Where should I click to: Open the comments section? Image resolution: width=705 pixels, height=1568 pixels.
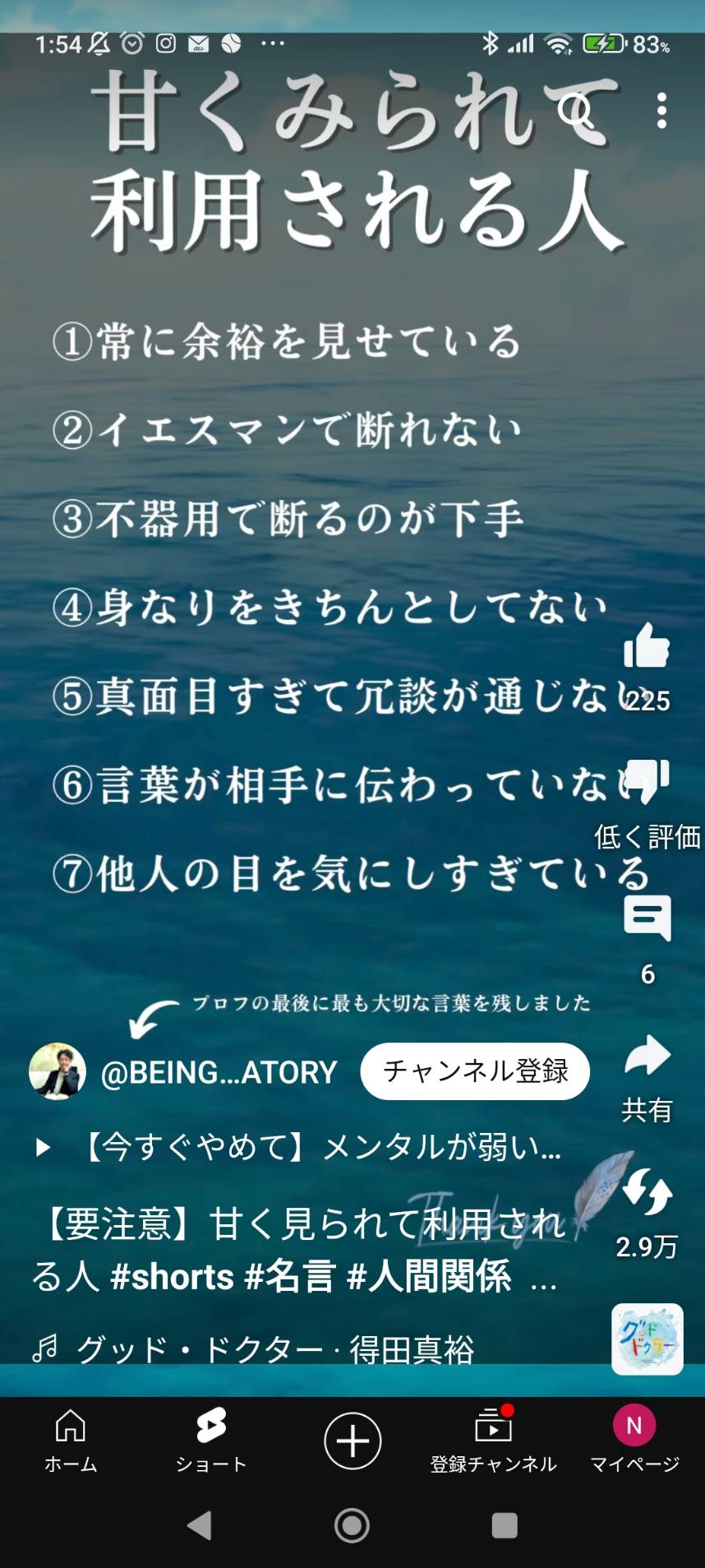[647, 919]
